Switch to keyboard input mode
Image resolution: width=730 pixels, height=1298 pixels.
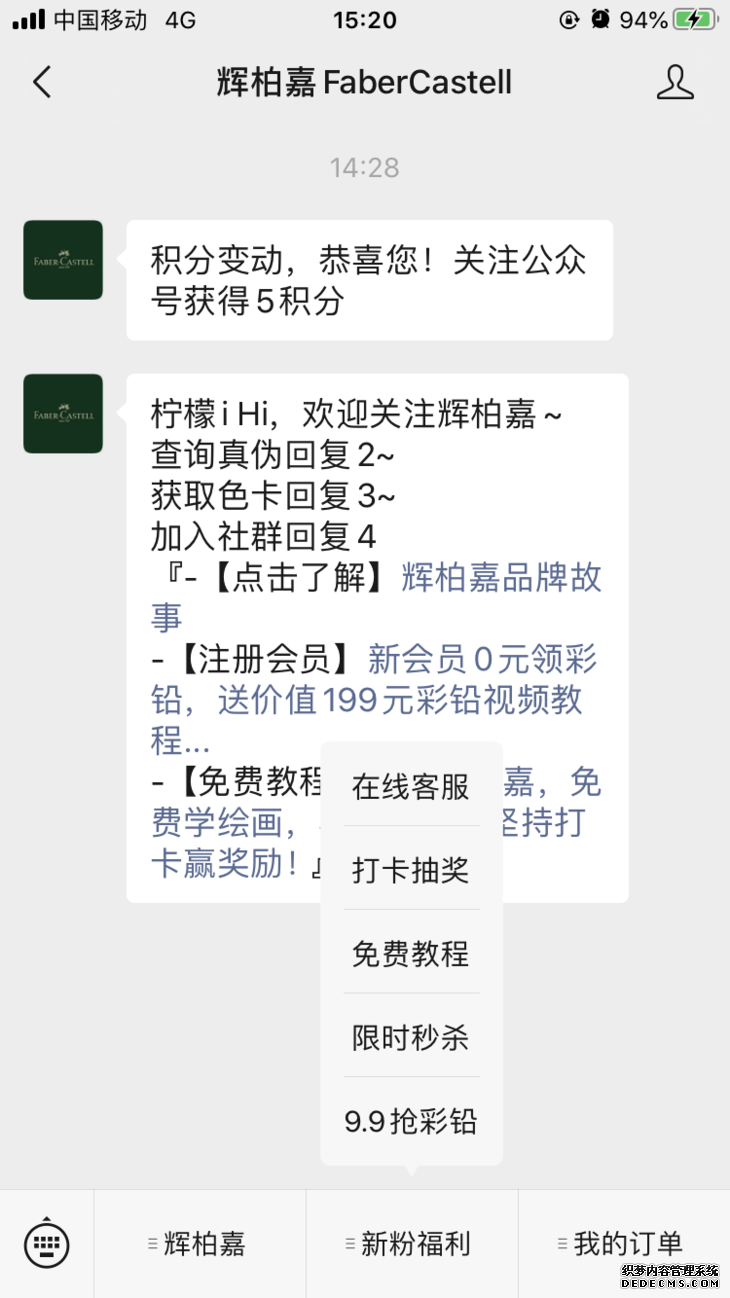click(x=47, y=1244)
